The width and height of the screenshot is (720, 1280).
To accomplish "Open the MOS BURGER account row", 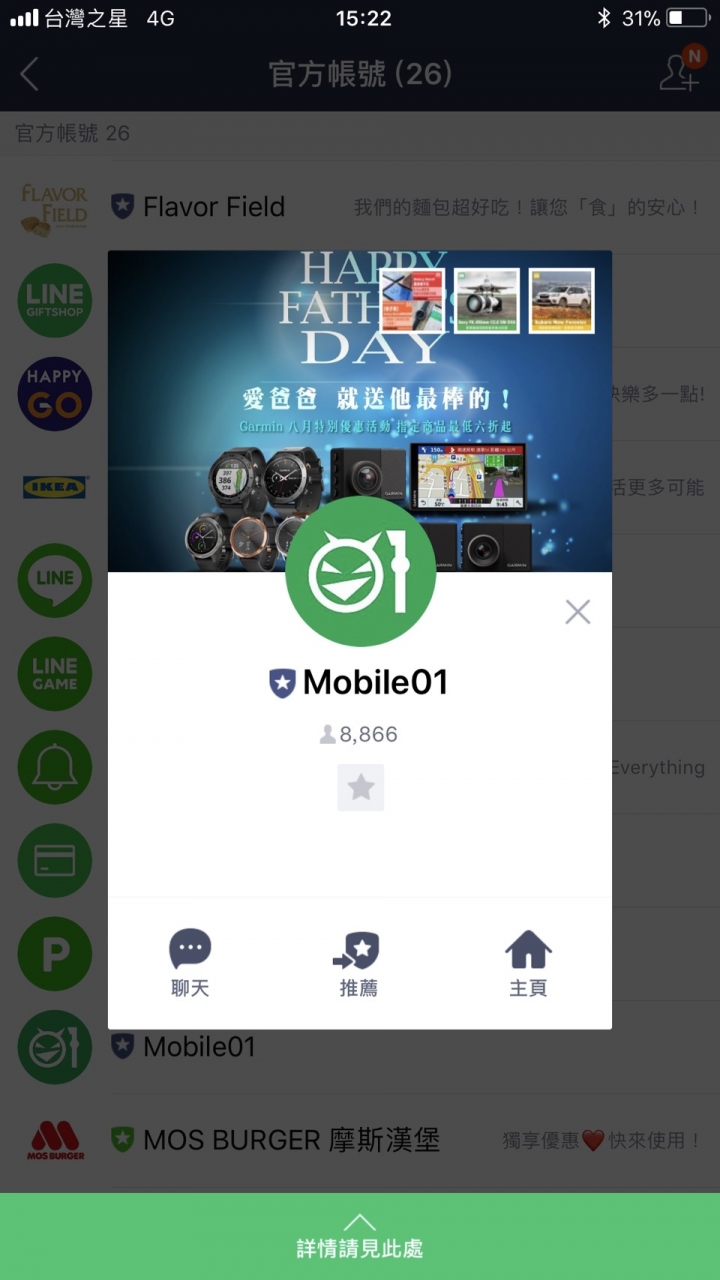I will pos(360,1140).
